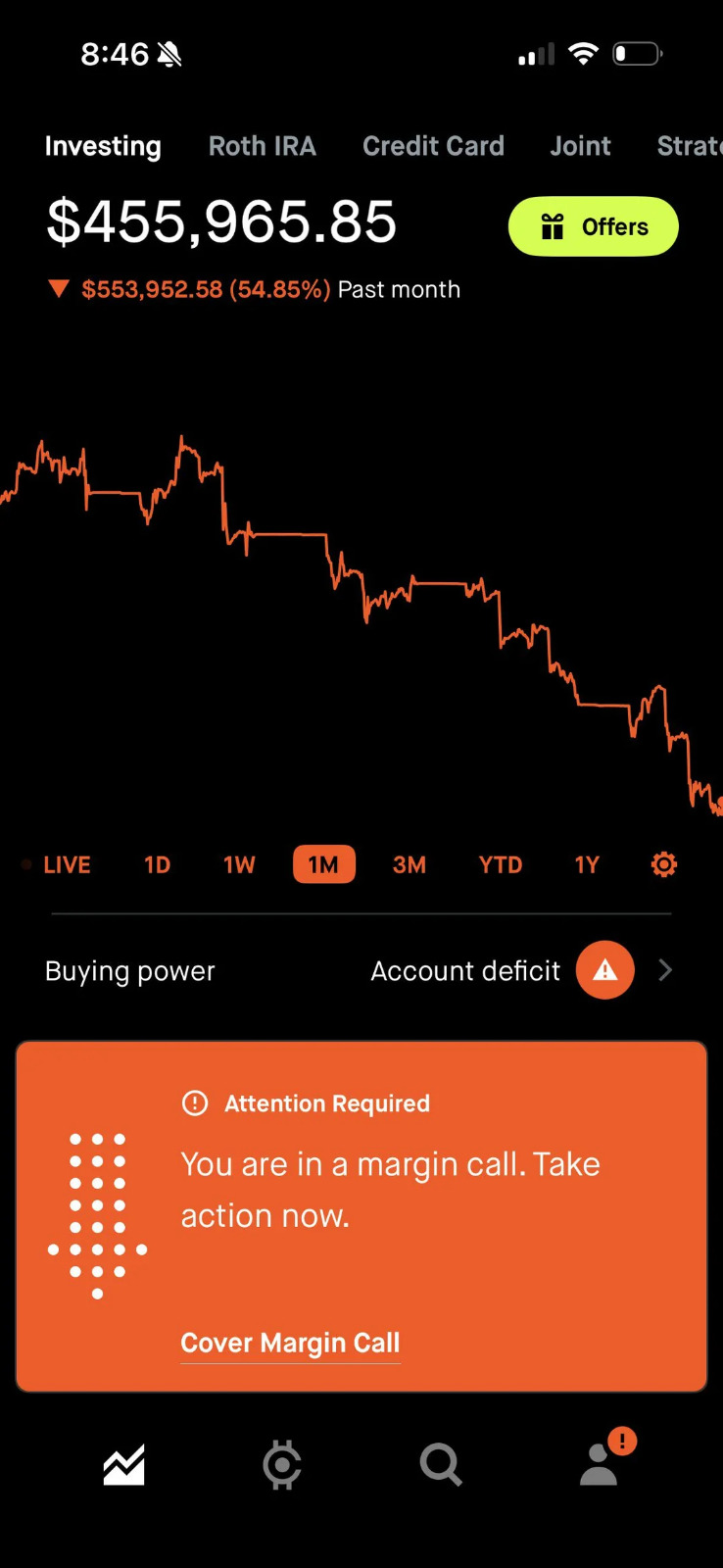Viewport: 723px width, 1568px height.
Task: Select the 1D chart range
Action: coord(157,865)
